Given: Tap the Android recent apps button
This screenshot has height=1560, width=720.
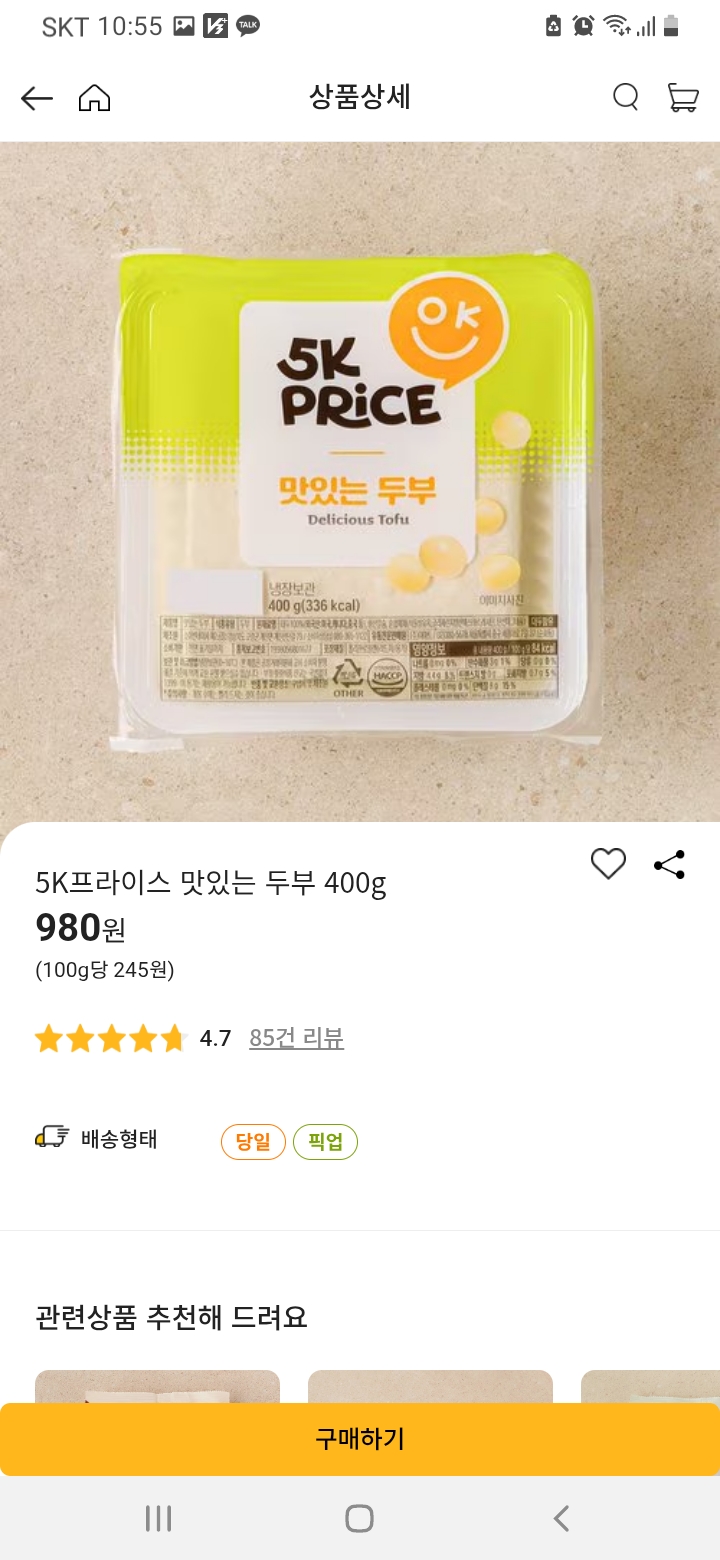Looking at the screenshot, I should coord(158,1517).
